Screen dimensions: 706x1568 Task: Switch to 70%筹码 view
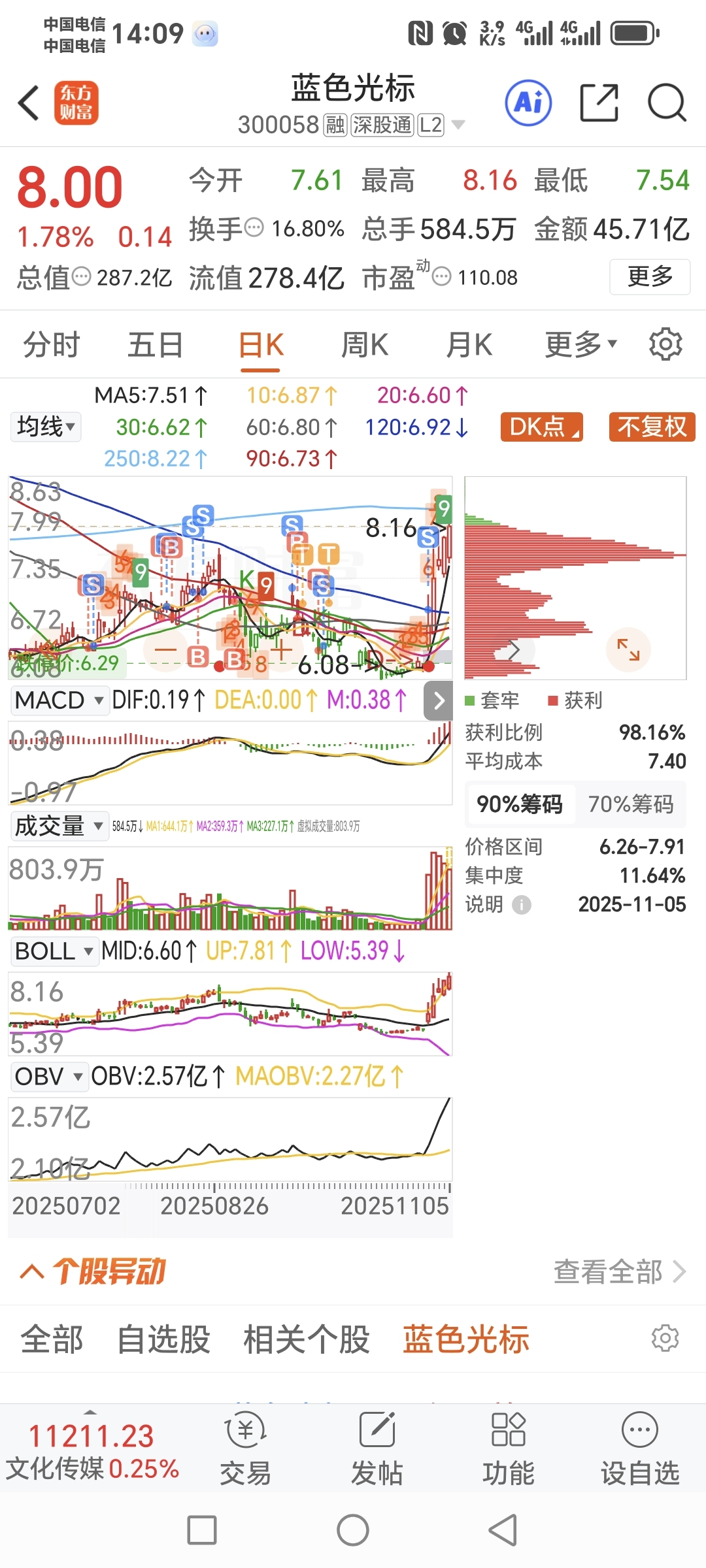(x=630, y=804)
